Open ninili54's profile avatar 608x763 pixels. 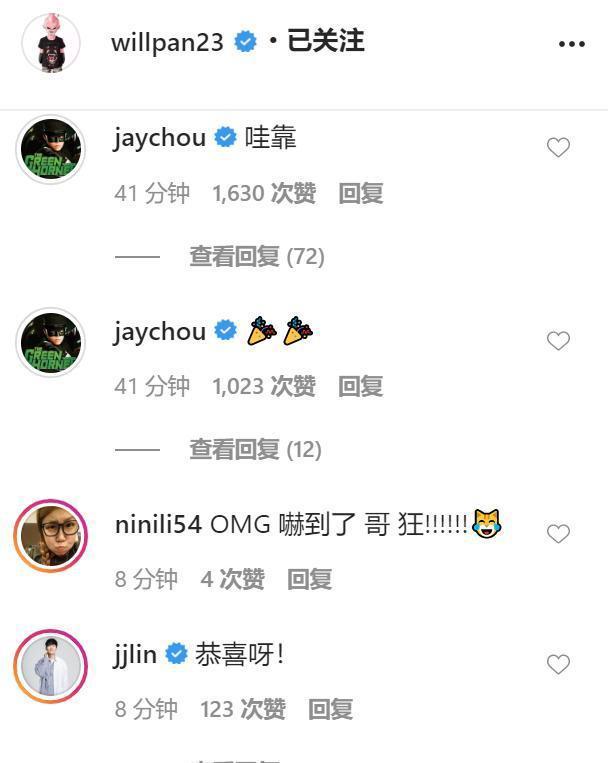pyautogui.click(x=51, y=537)
